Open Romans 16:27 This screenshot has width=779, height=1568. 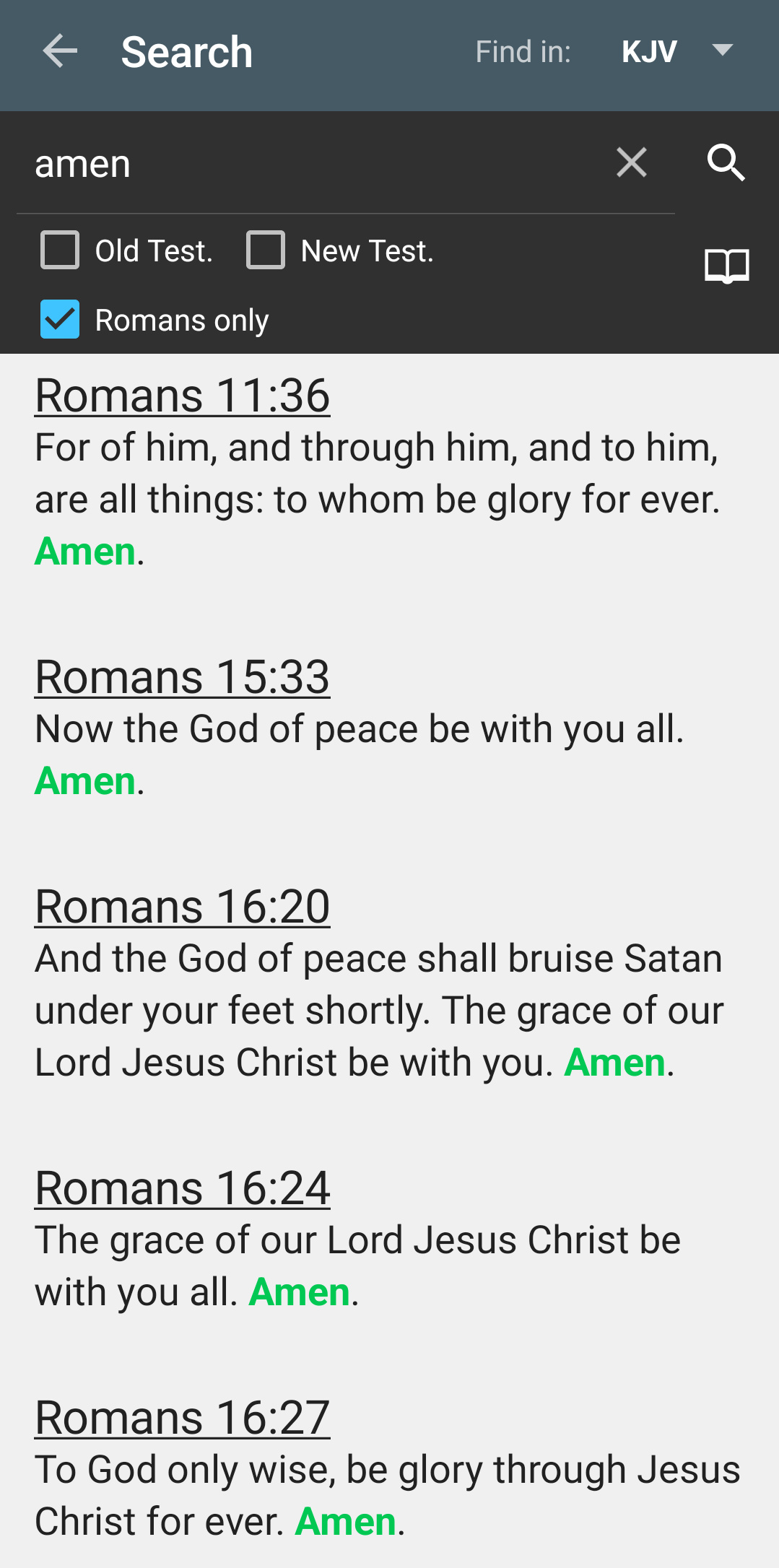pyautogui.click(x=183, y=1418)
